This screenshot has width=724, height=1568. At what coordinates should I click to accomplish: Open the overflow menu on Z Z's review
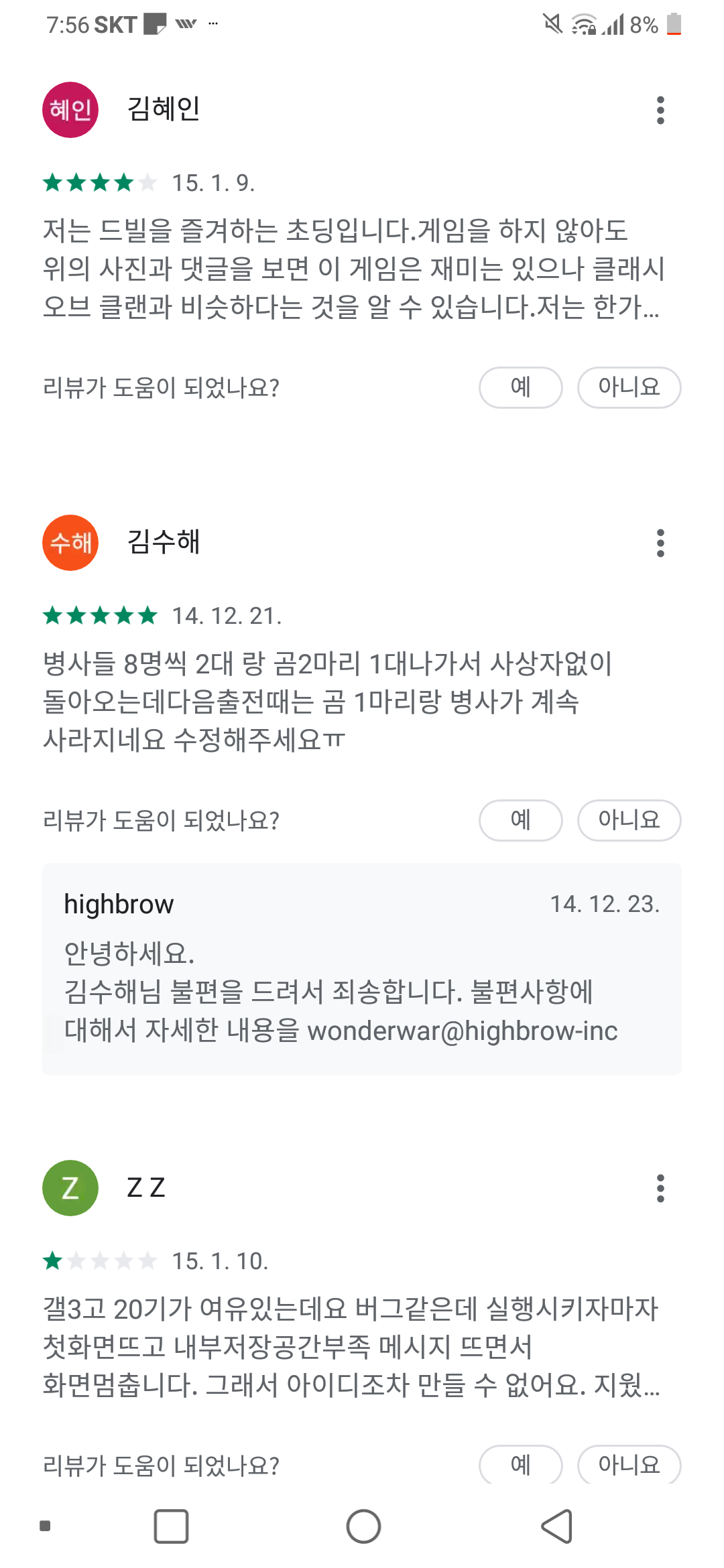[x=660, y=1188]
